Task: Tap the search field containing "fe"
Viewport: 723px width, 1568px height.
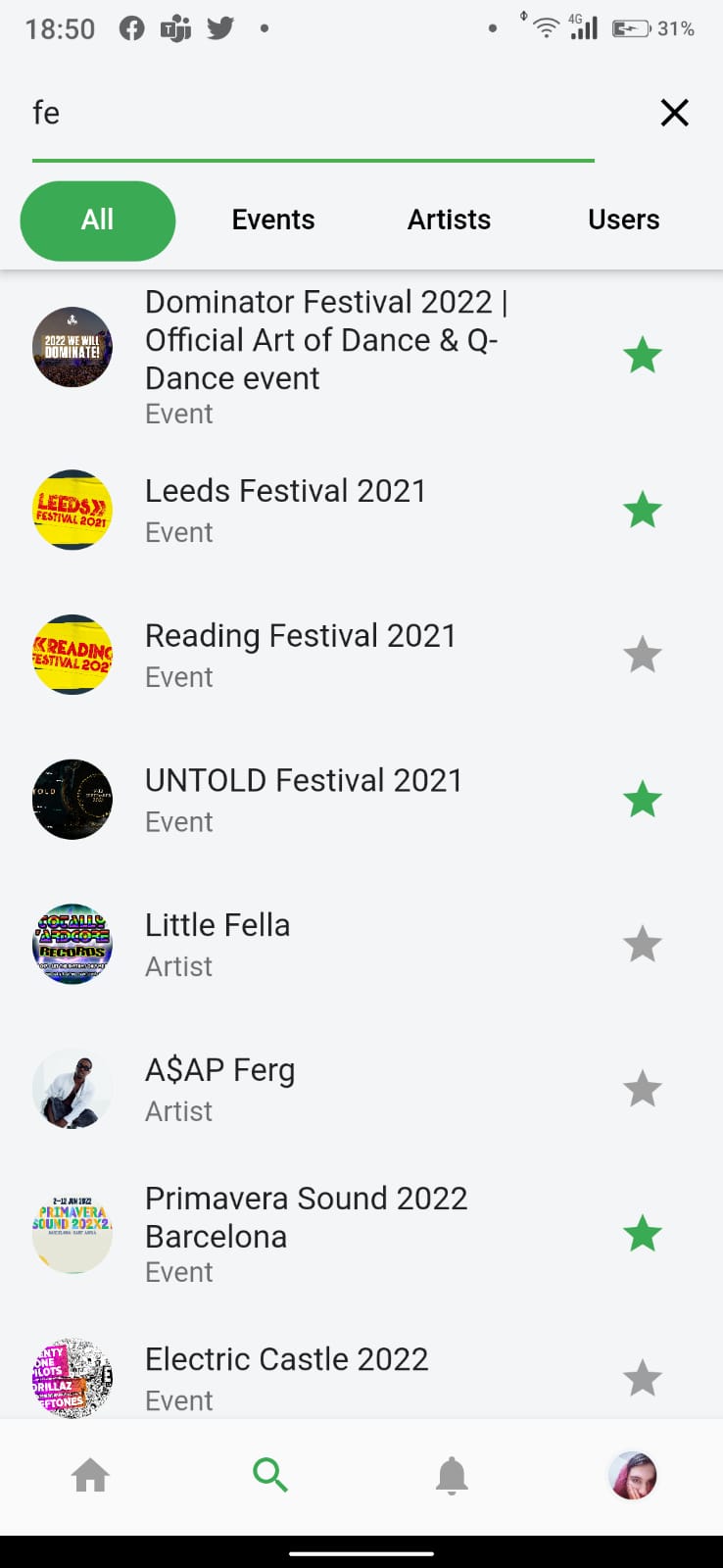Action: pyautogui.click(x=313, y=114)
